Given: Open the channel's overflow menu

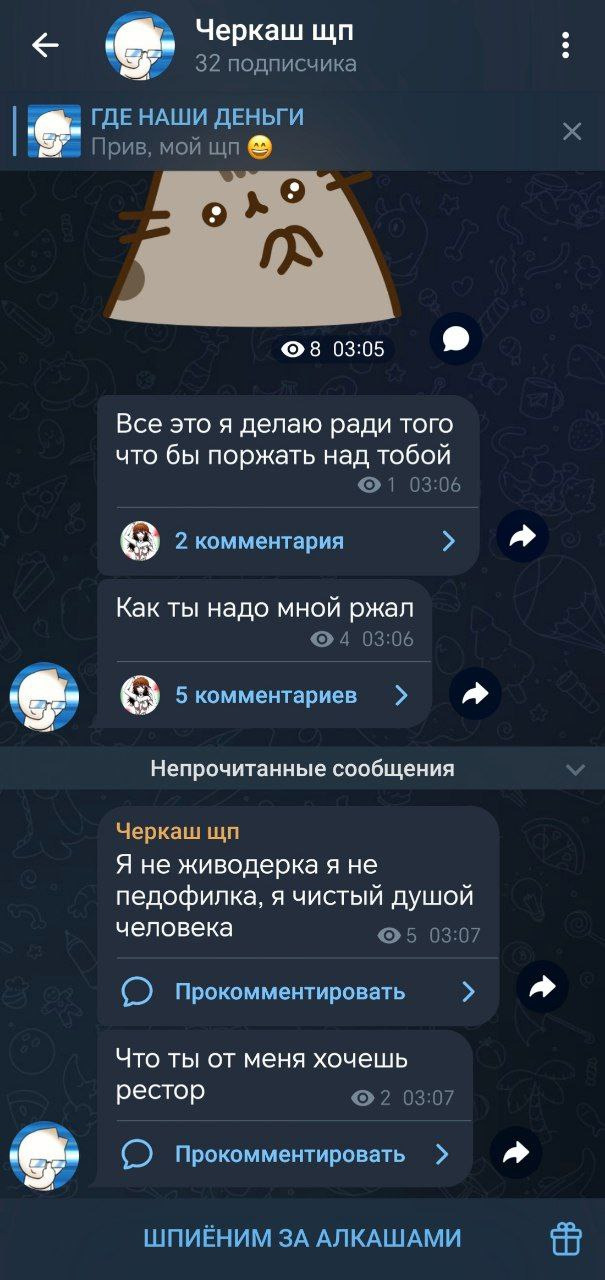Looking at the screenshot, I should click(x=566, y=45).
